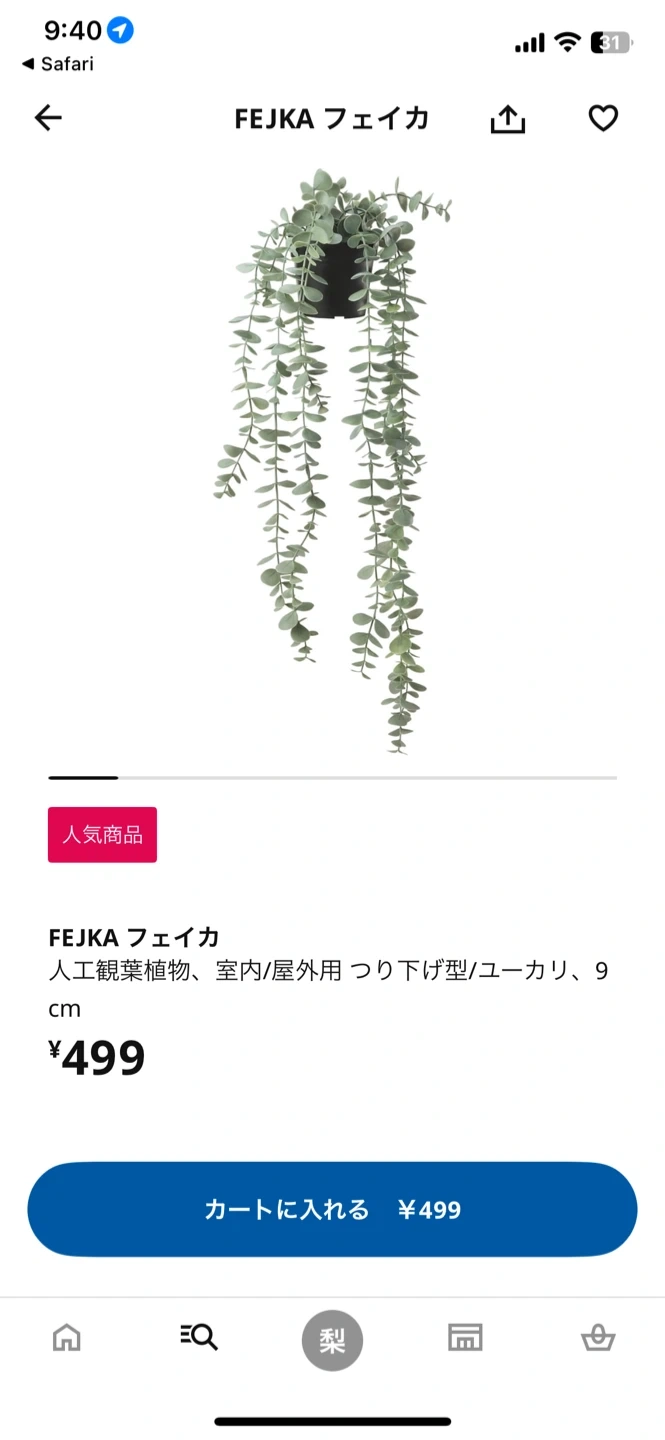Open the hanging eucalyptus product image
The width and height of the screenshot is (665, 1440).
(332, 460)
